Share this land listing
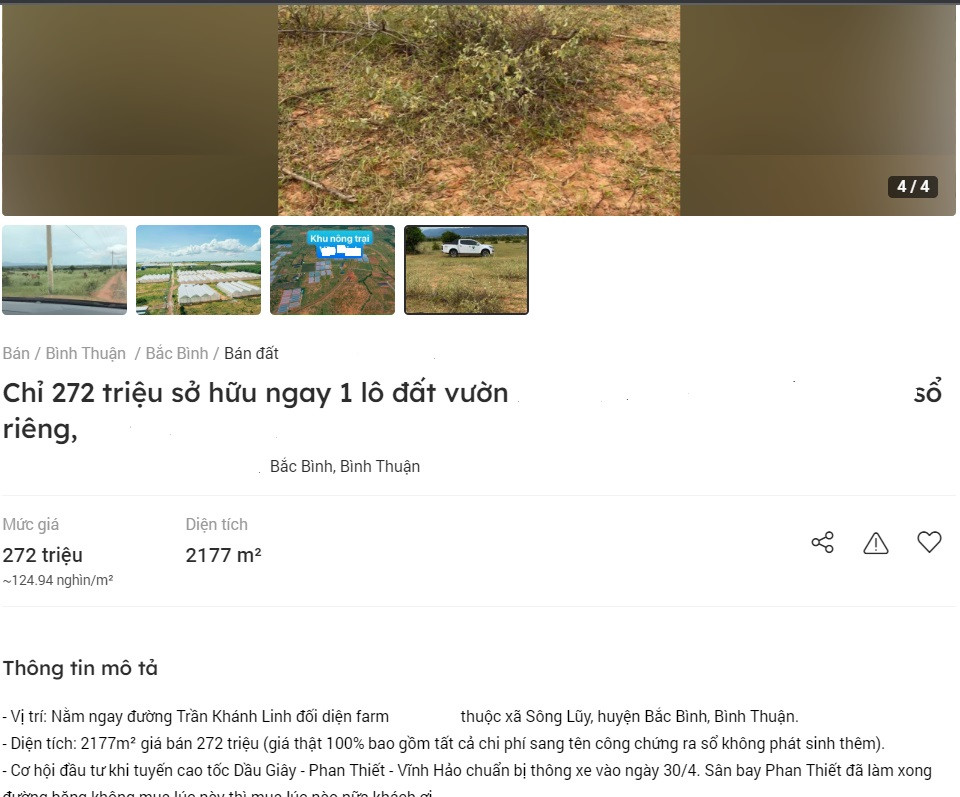This screenshot has height=797, width=960. pos(822,543)
